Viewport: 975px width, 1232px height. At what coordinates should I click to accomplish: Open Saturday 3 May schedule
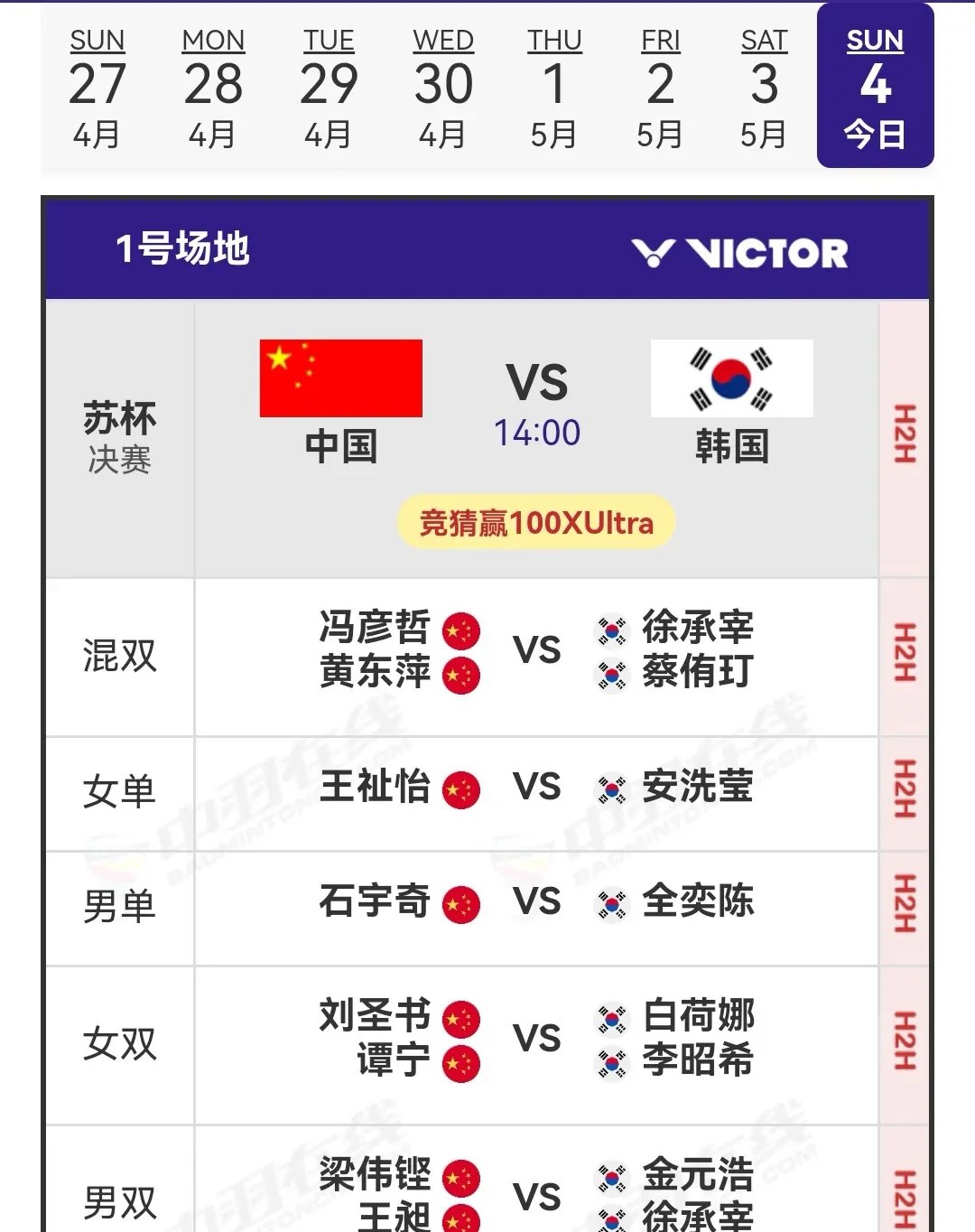click(x=764, y=88)
